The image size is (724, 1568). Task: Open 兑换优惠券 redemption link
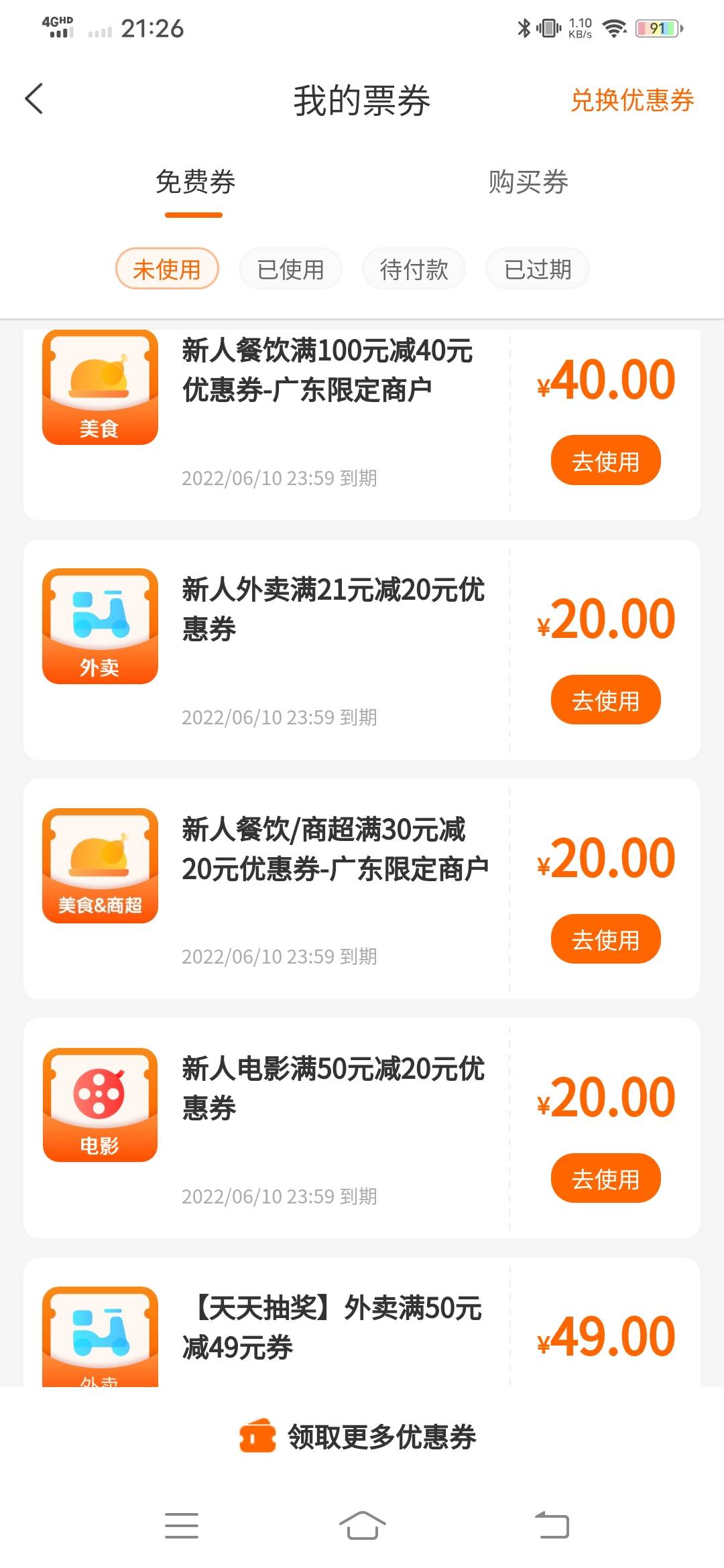631,101
